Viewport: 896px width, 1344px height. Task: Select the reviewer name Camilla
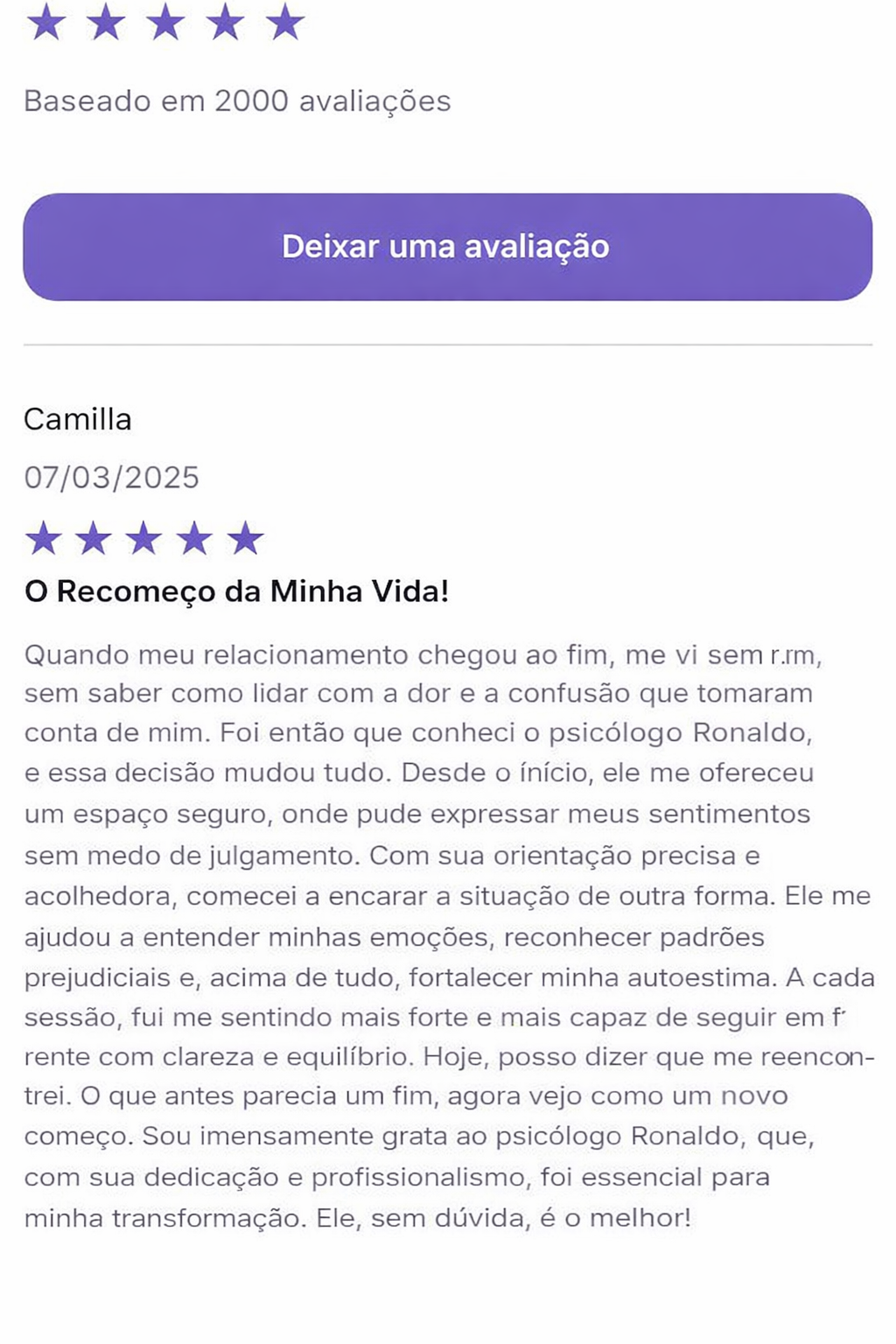coord(77,420)
